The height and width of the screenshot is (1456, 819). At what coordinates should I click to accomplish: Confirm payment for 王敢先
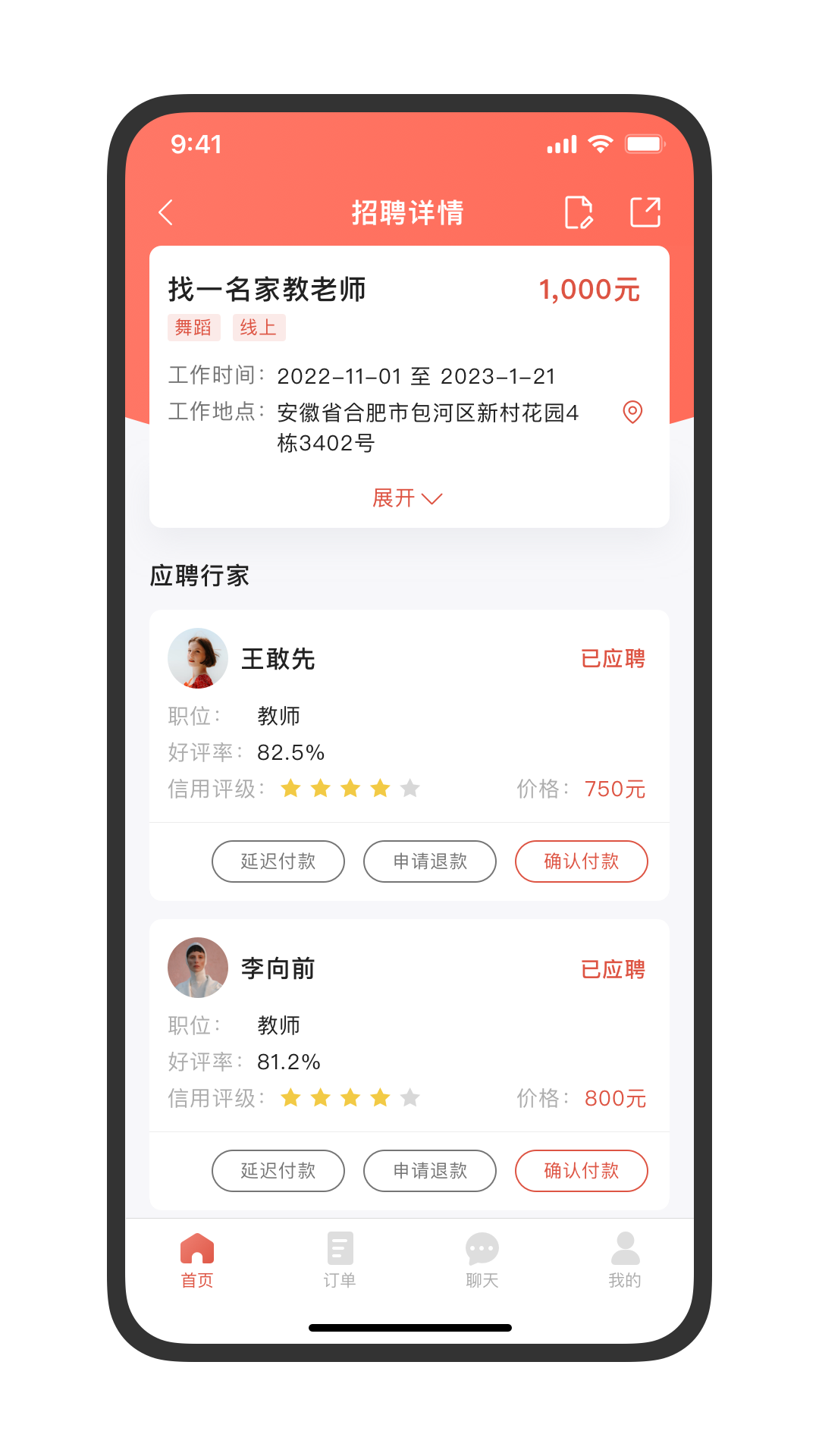click(x=581, y=861)
